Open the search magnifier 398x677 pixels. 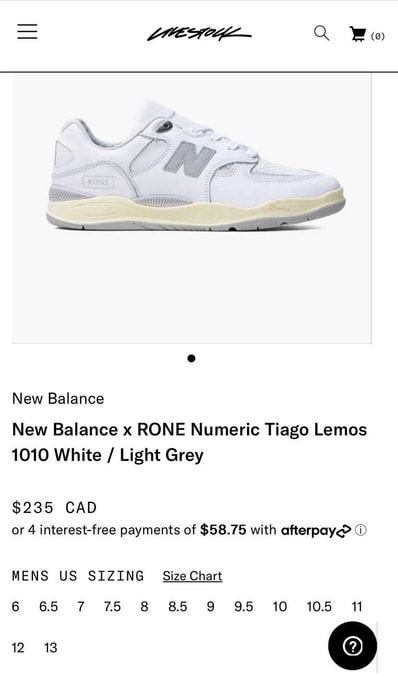click(322, 33)
